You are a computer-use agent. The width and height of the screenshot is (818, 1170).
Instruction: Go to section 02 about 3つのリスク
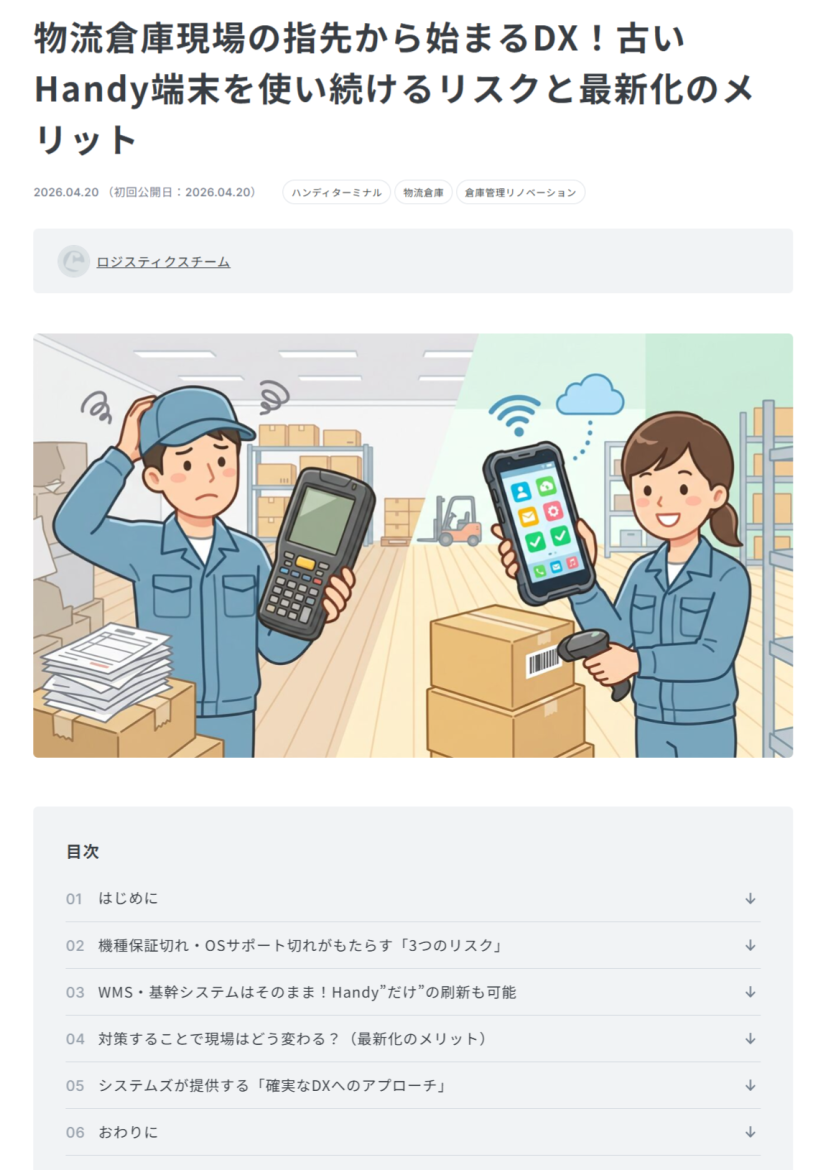pyautogui.click(x=299, y=945)
